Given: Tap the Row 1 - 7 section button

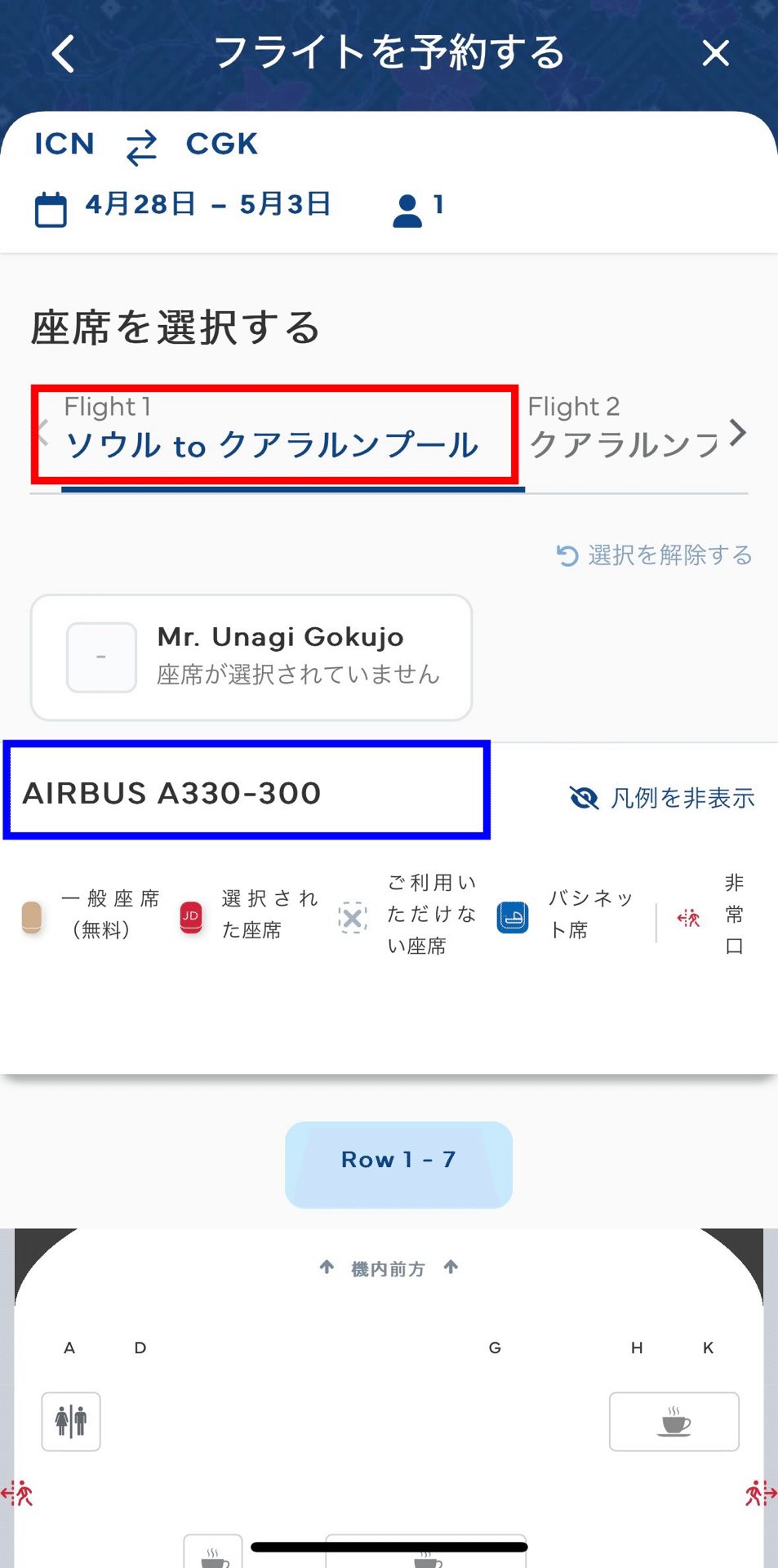Looking at the screenshot, I should 398,1164.
